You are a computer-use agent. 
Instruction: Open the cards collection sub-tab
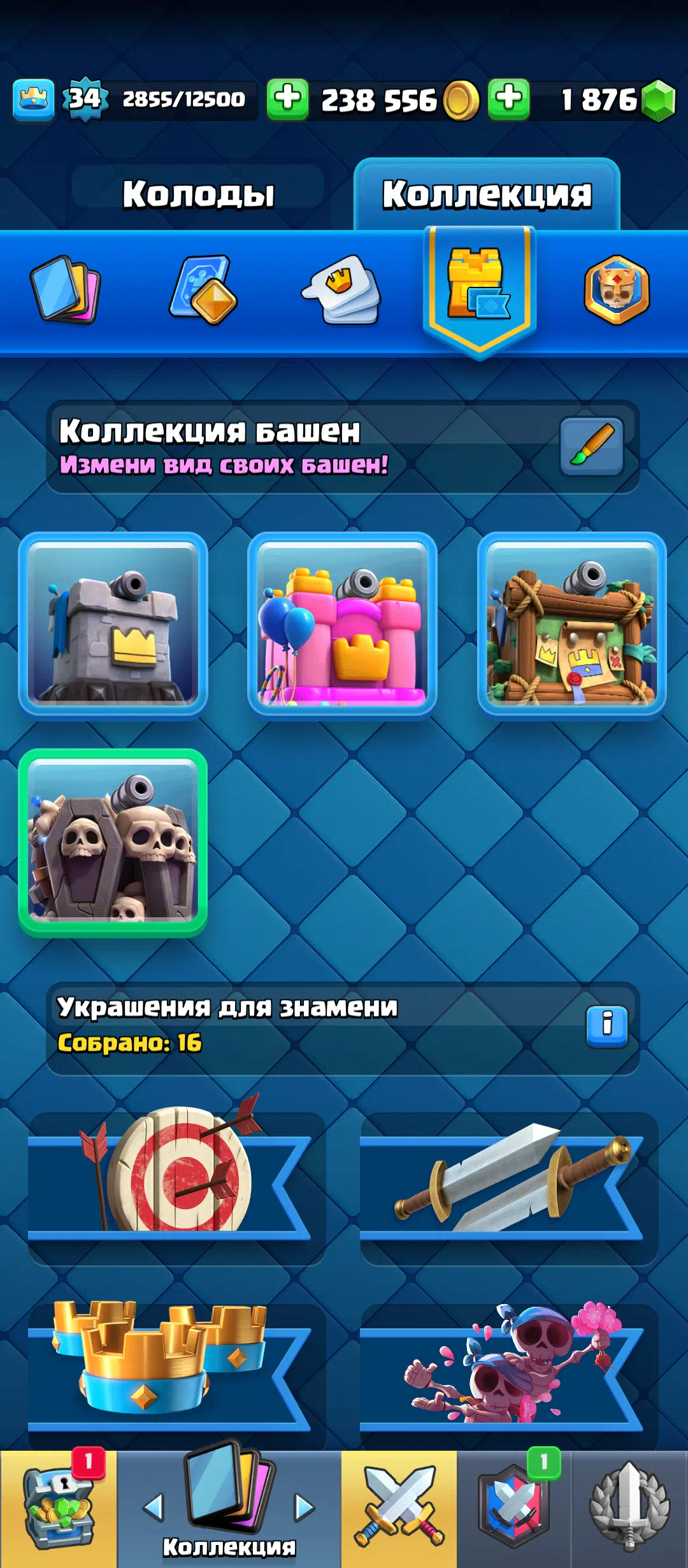click(65, 290)
